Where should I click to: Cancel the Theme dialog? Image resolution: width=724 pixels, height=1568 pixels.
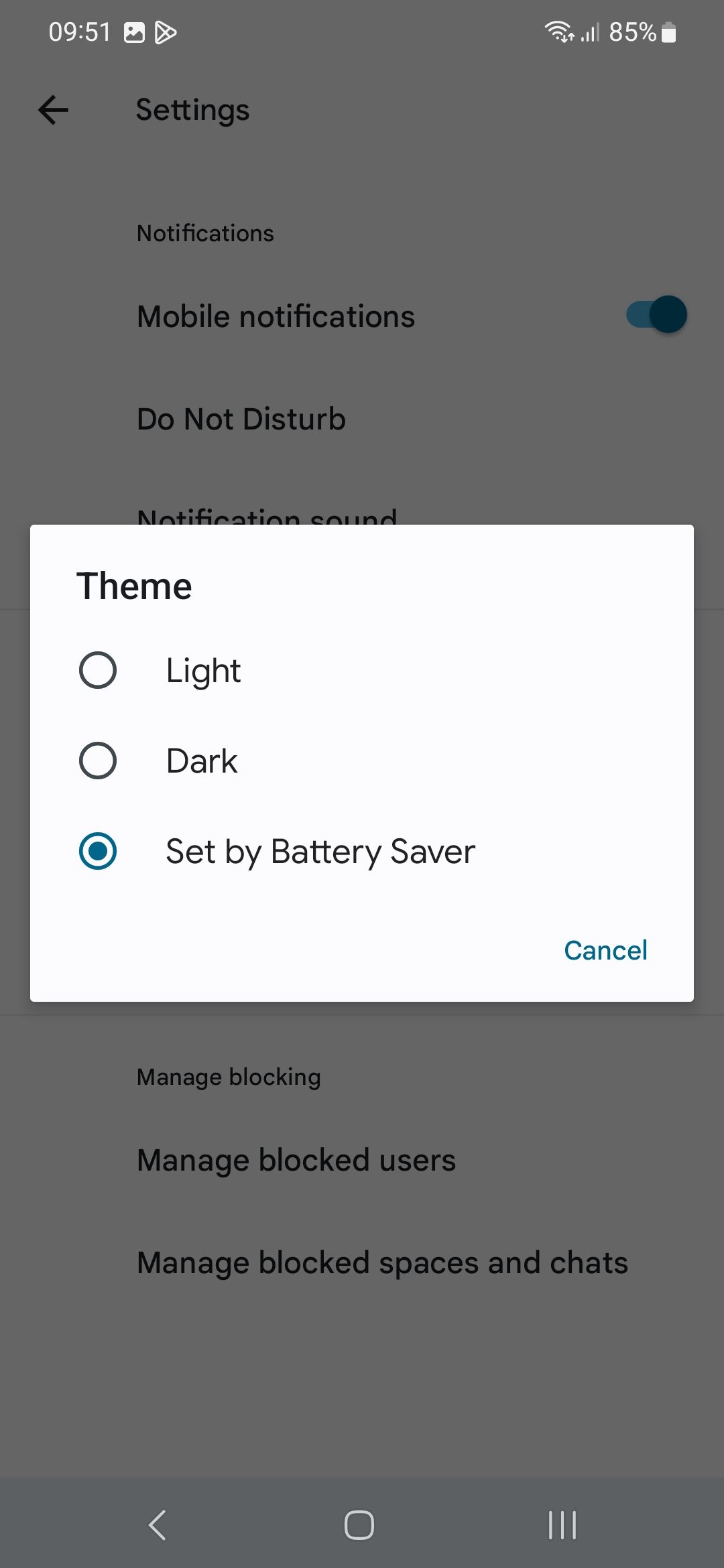click(x=605, y=950)
